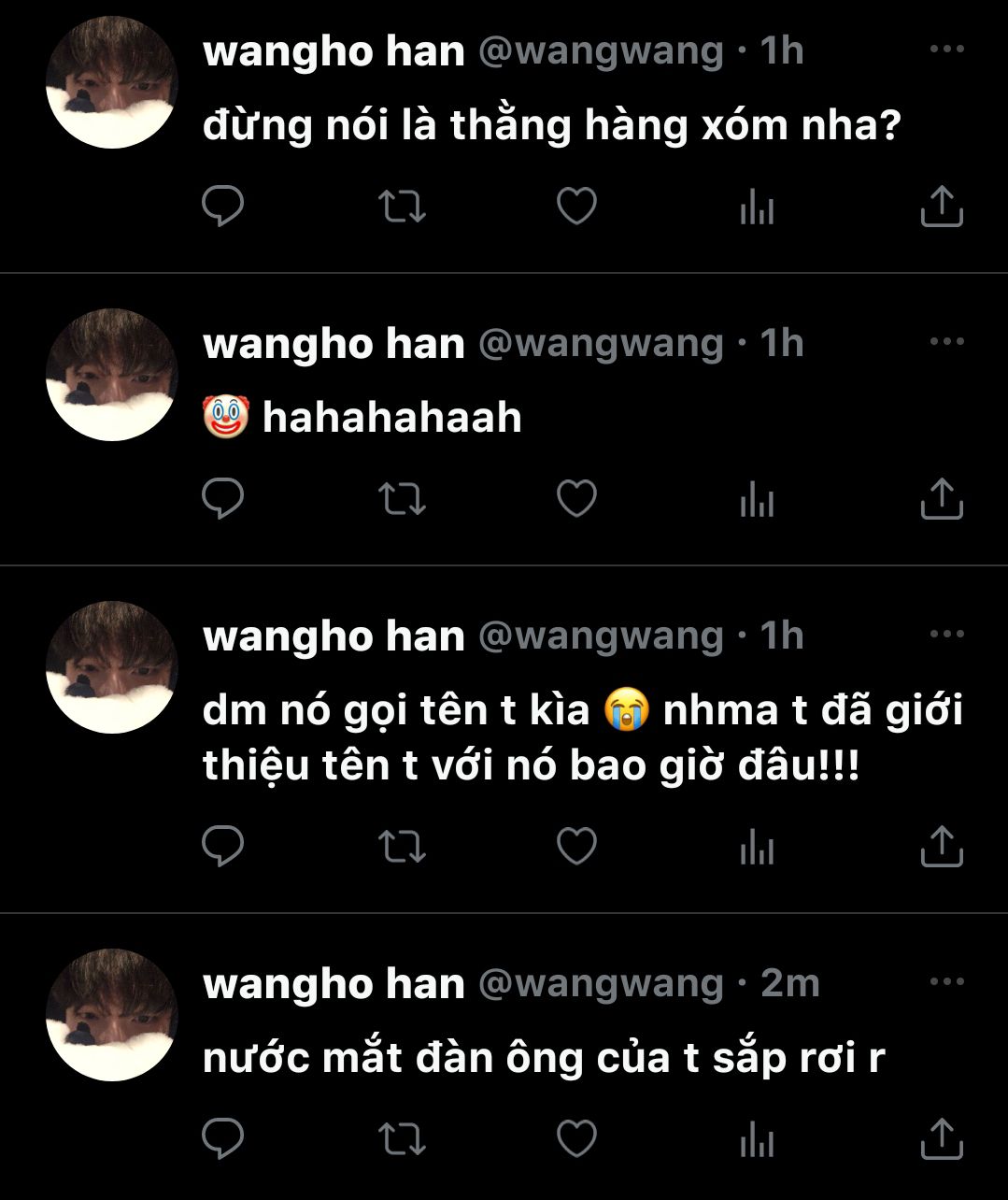View analytics of 'nước mắt đàn ông' tweet
The image size is (1008, 1200).
coord(757,1138)
